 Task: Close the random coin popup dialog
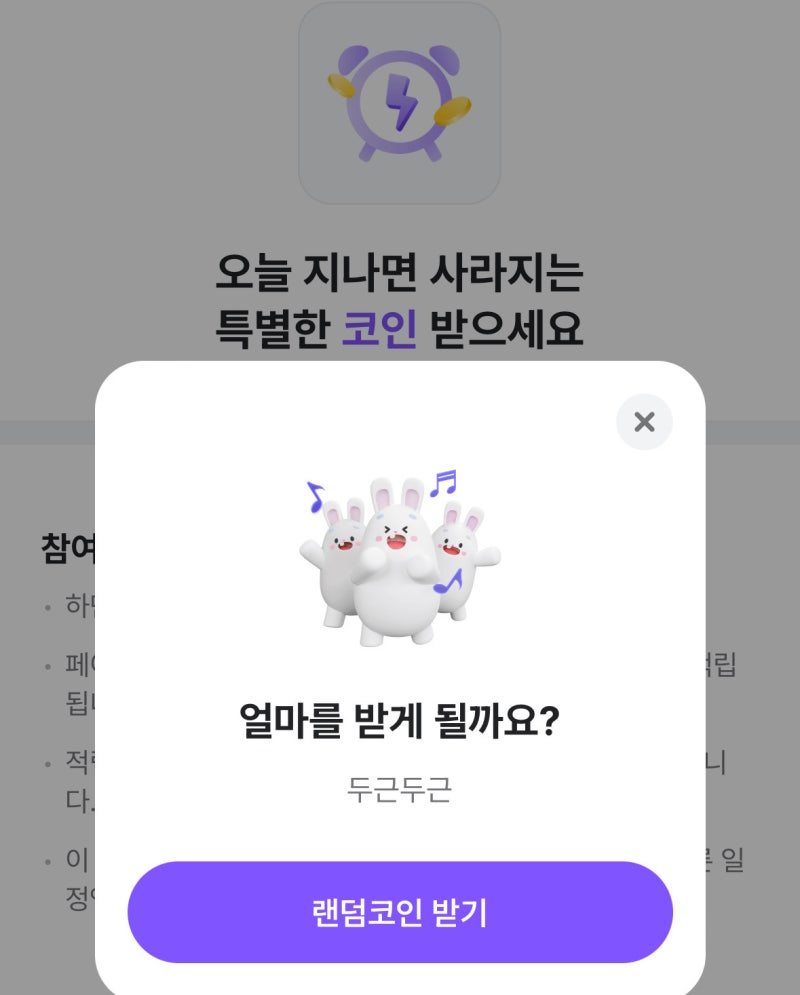pyautogui.click(x=643, y=422)
